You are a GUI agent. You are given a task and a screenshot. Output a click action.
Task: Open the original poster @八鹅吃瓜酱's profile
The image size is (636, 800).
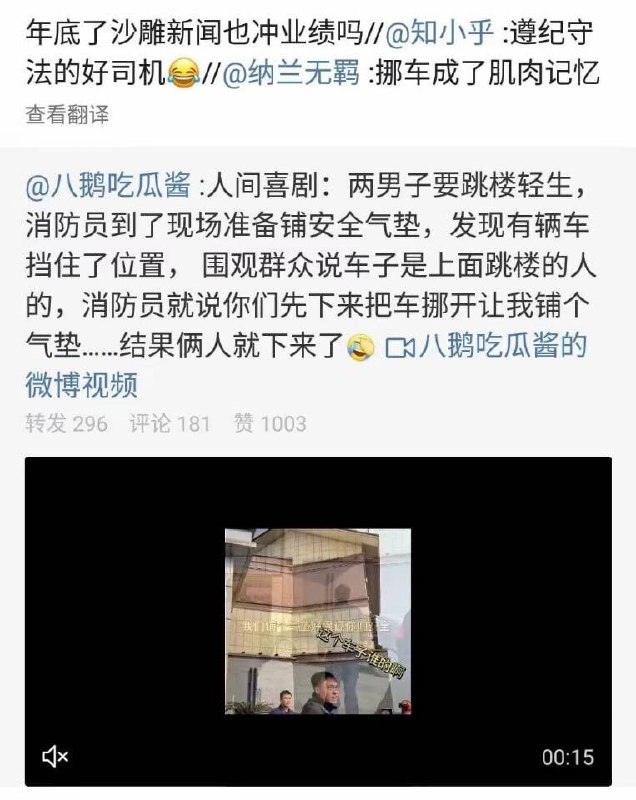[x=109, y=186]
